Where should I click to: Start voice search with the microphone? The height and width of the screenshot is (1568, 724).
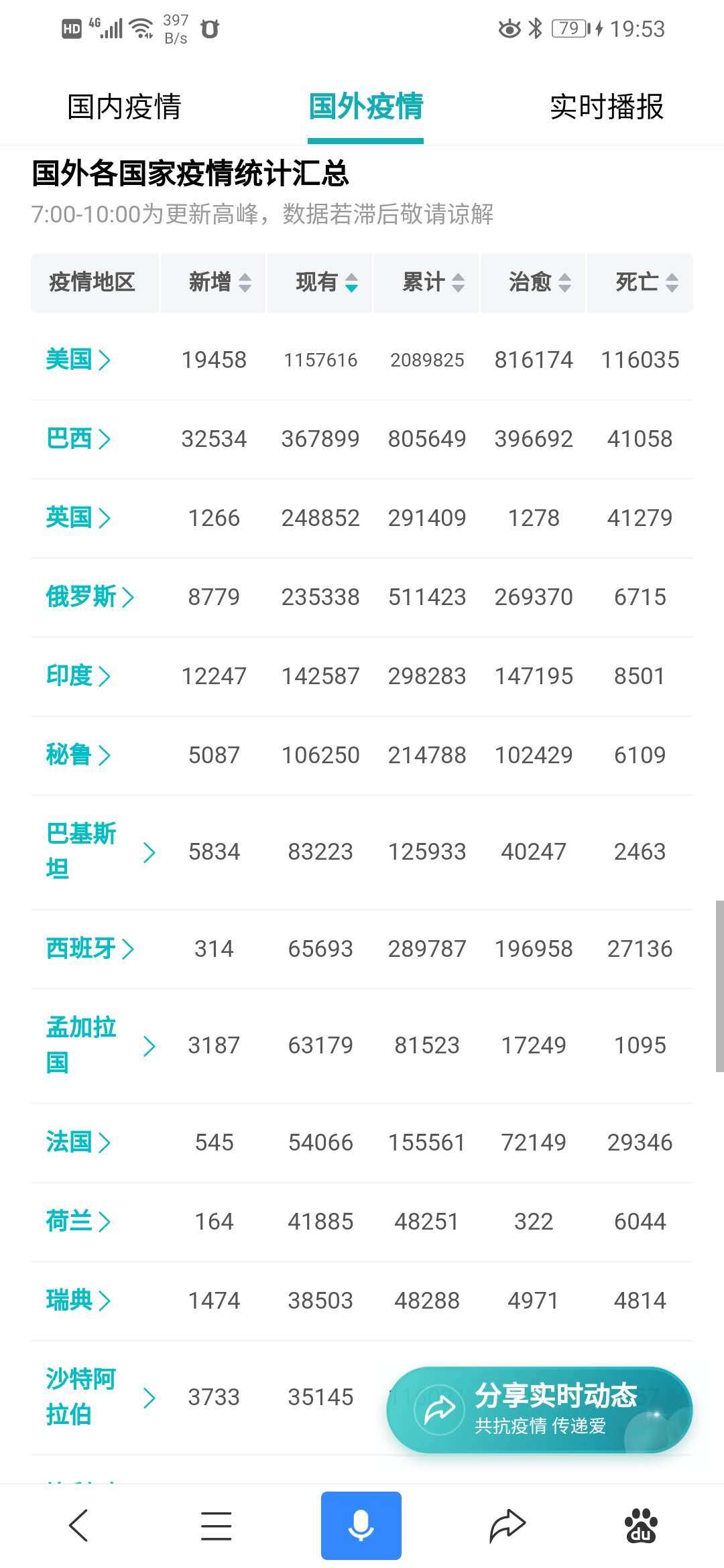[x=361, y=1526]
